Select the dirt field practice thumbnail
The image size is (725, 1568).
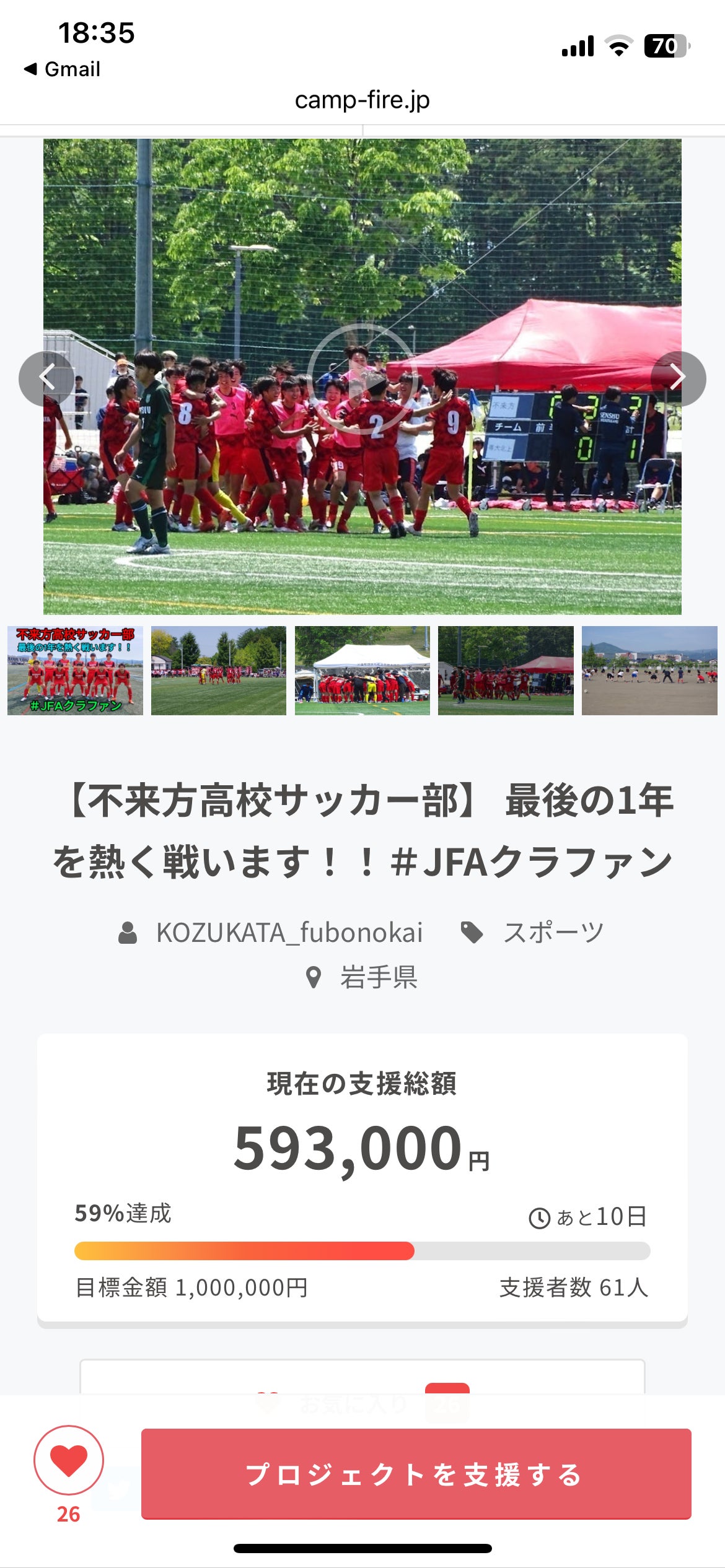649,671
